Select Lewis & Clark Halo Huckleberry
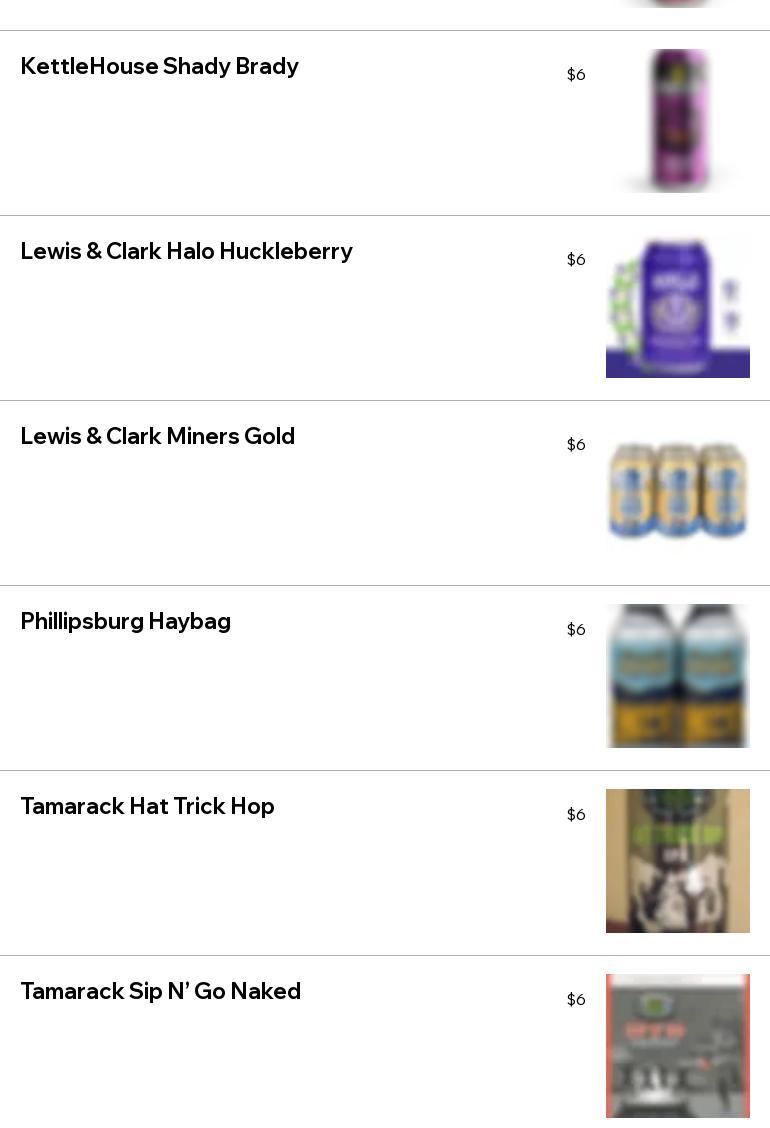This screenshot has width=770, height=1128. 187,252
